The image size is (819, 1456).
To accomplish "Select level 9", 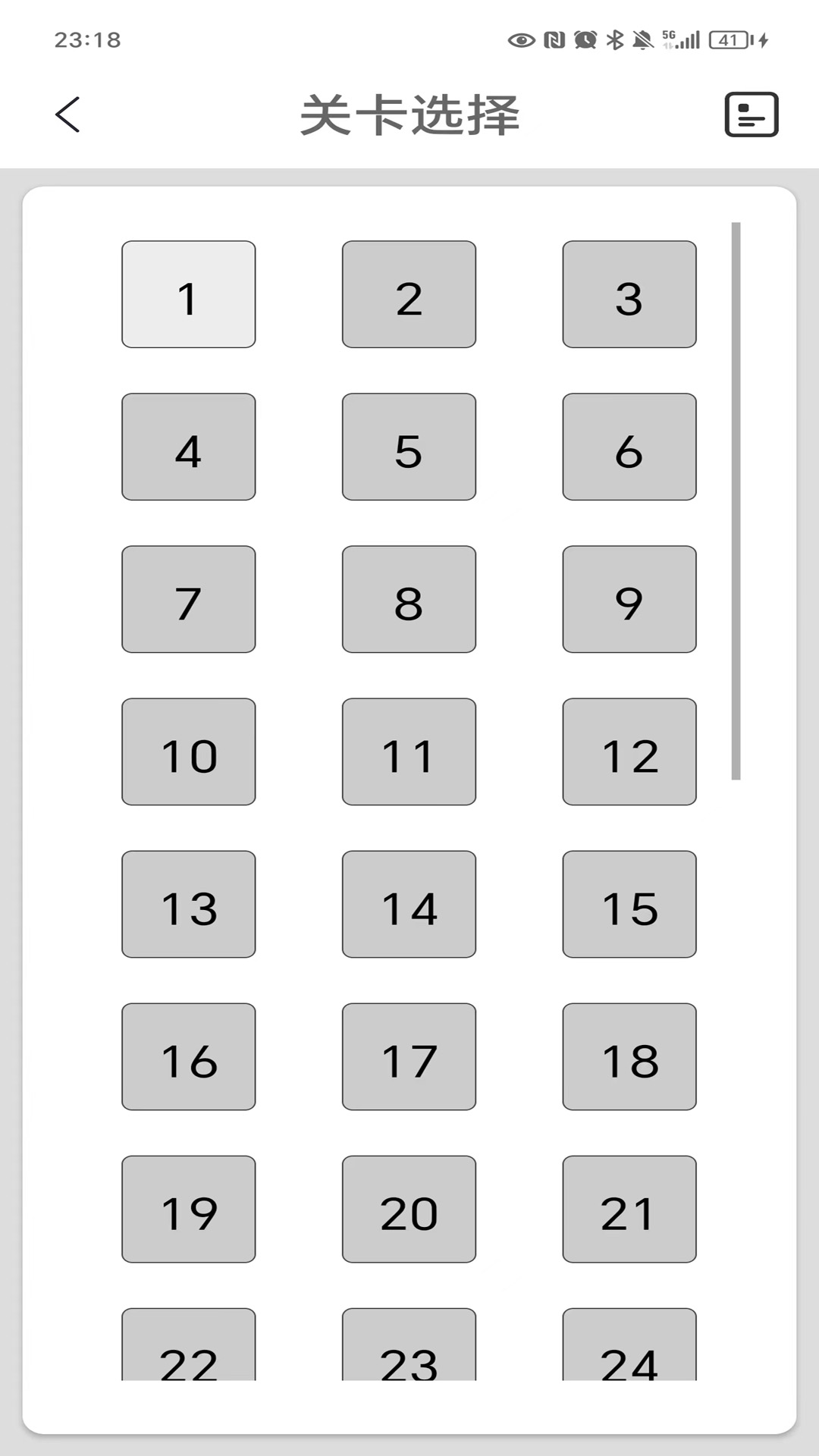I will (629, 600).
